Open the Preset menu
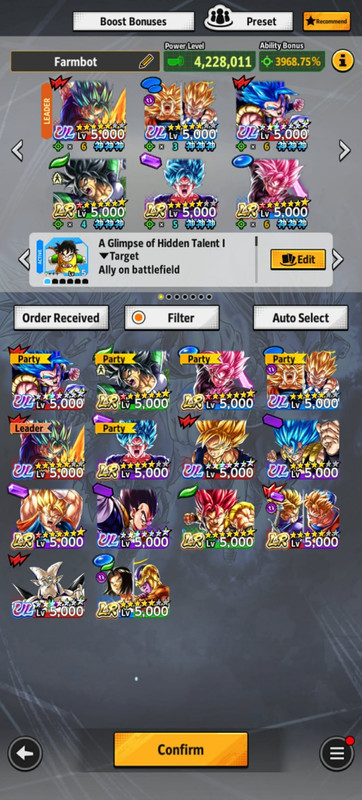Image resolution: width=362 pixels, height=800 pixels. tap(249, 21)
